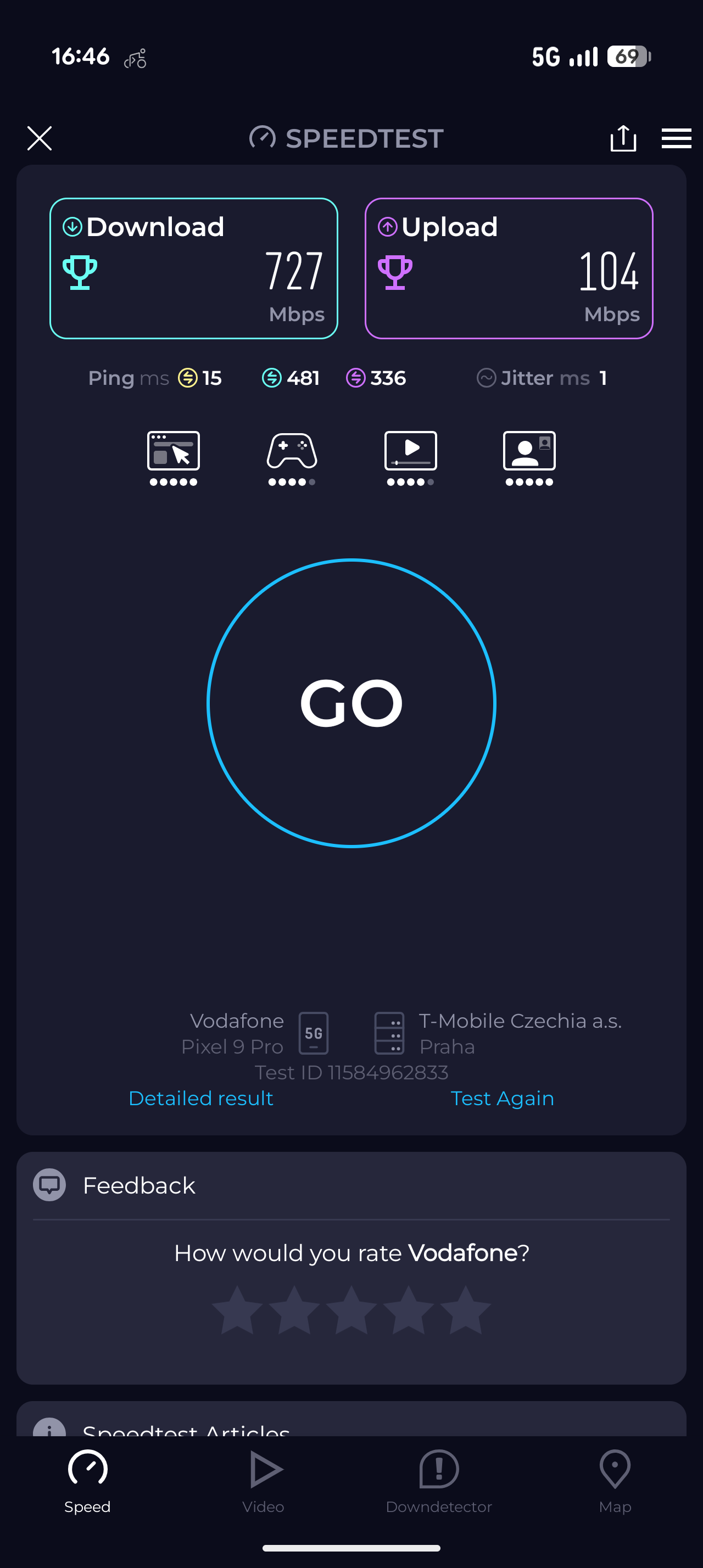
Task: View the gaming experience score
Action: point(292,458)
